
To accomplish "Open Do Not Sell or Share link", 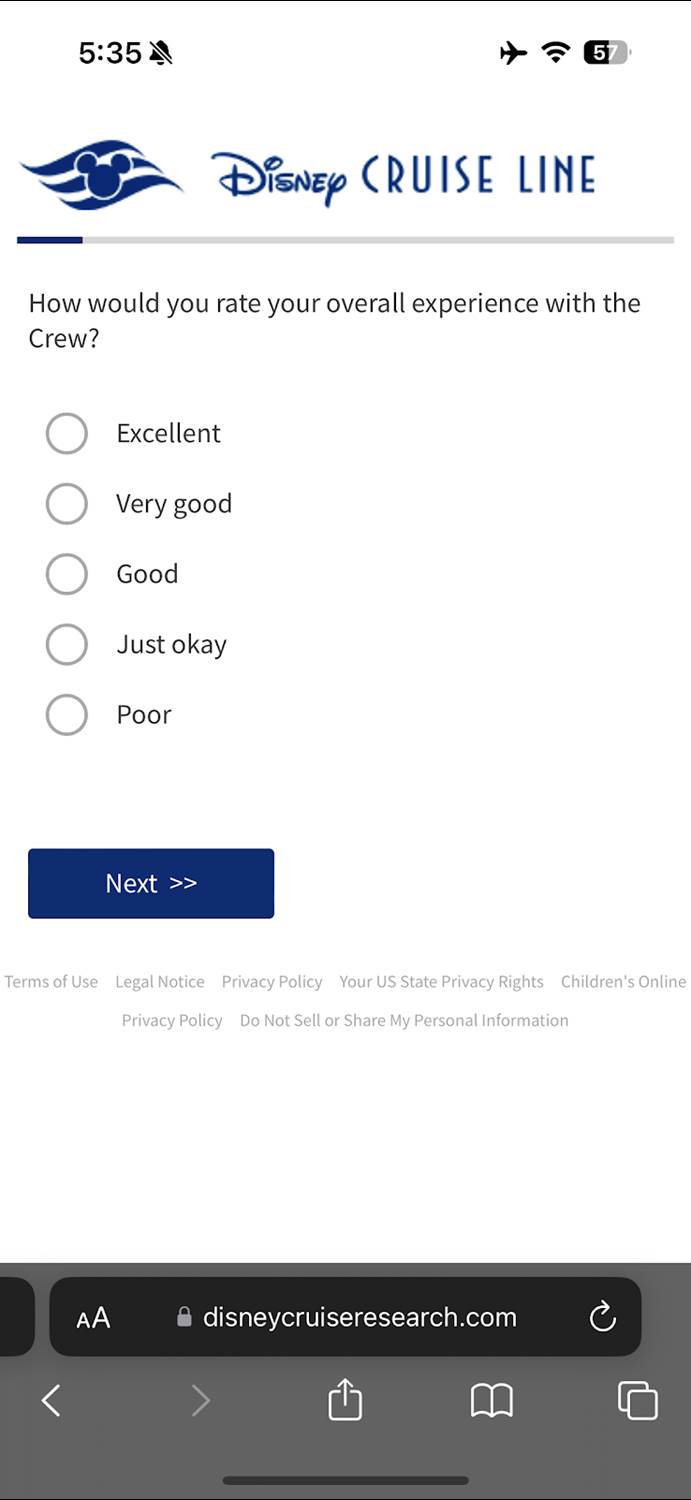I will coord(404,1020).
